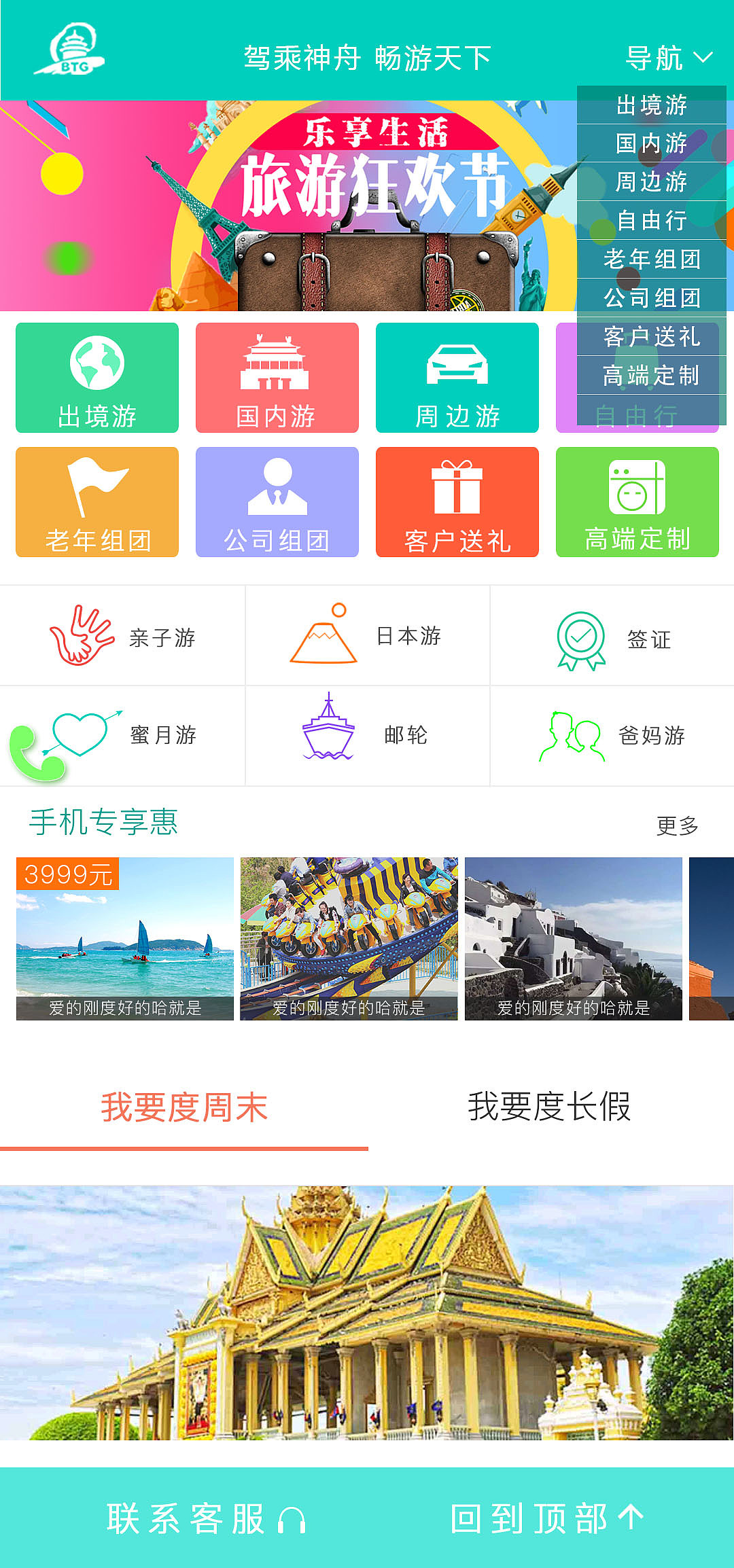Switch to the 我要度长假 tab
Viewport: 734px width, 1568px height.
550,1103
